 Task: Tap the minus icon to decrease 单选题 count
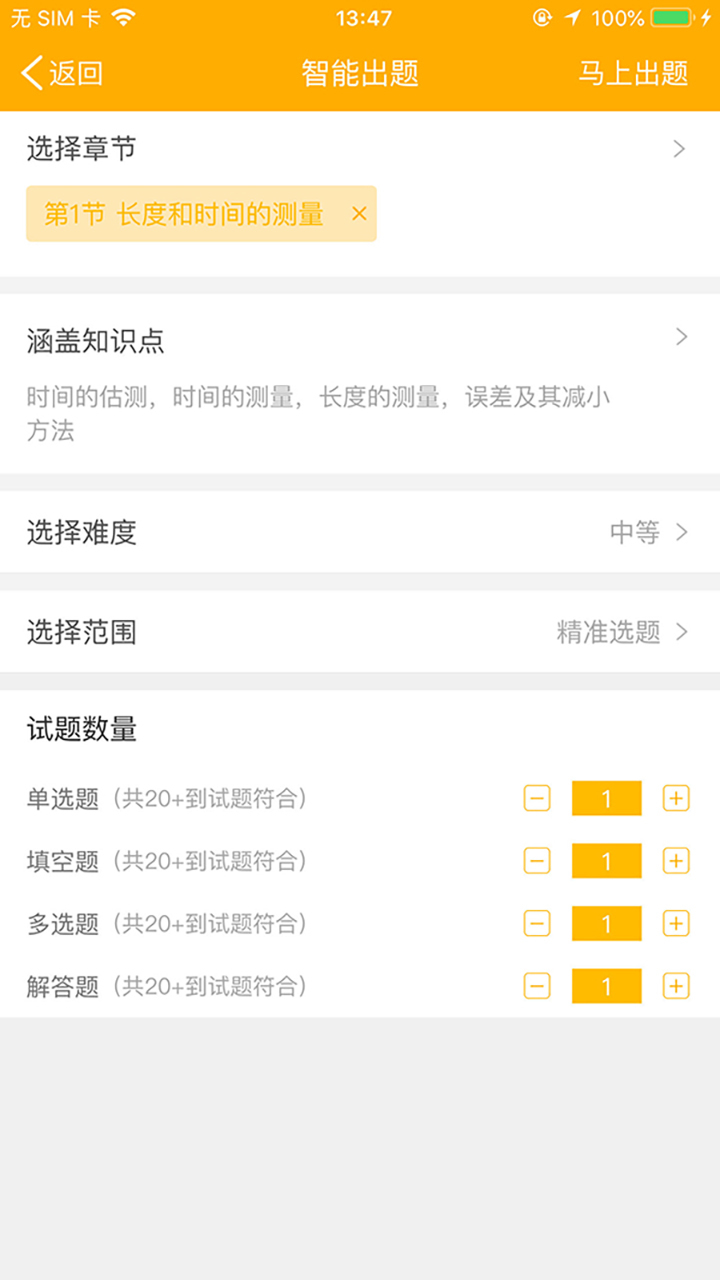[537, 798]
